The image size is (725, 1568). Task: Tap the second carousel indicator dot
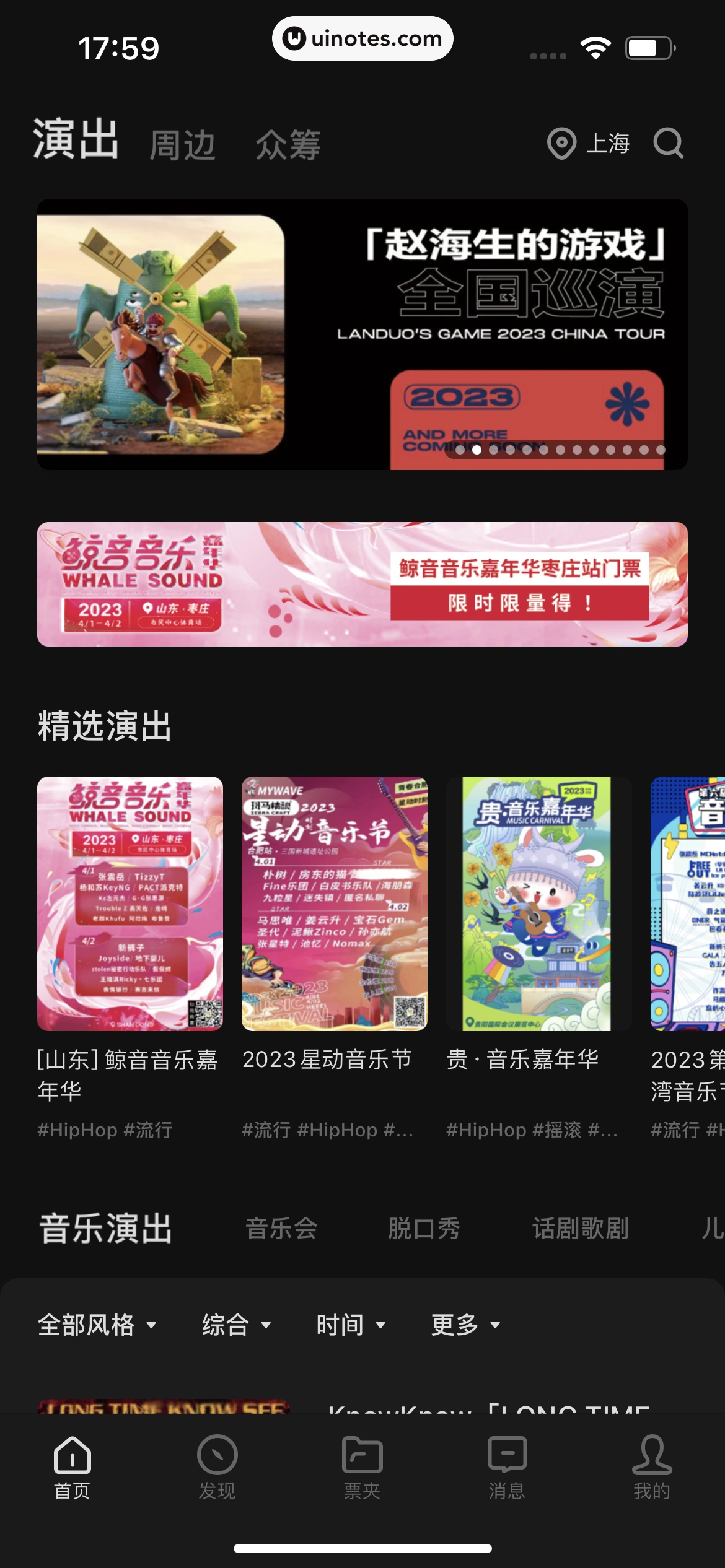pyautogui.click(x=476, y=450)
